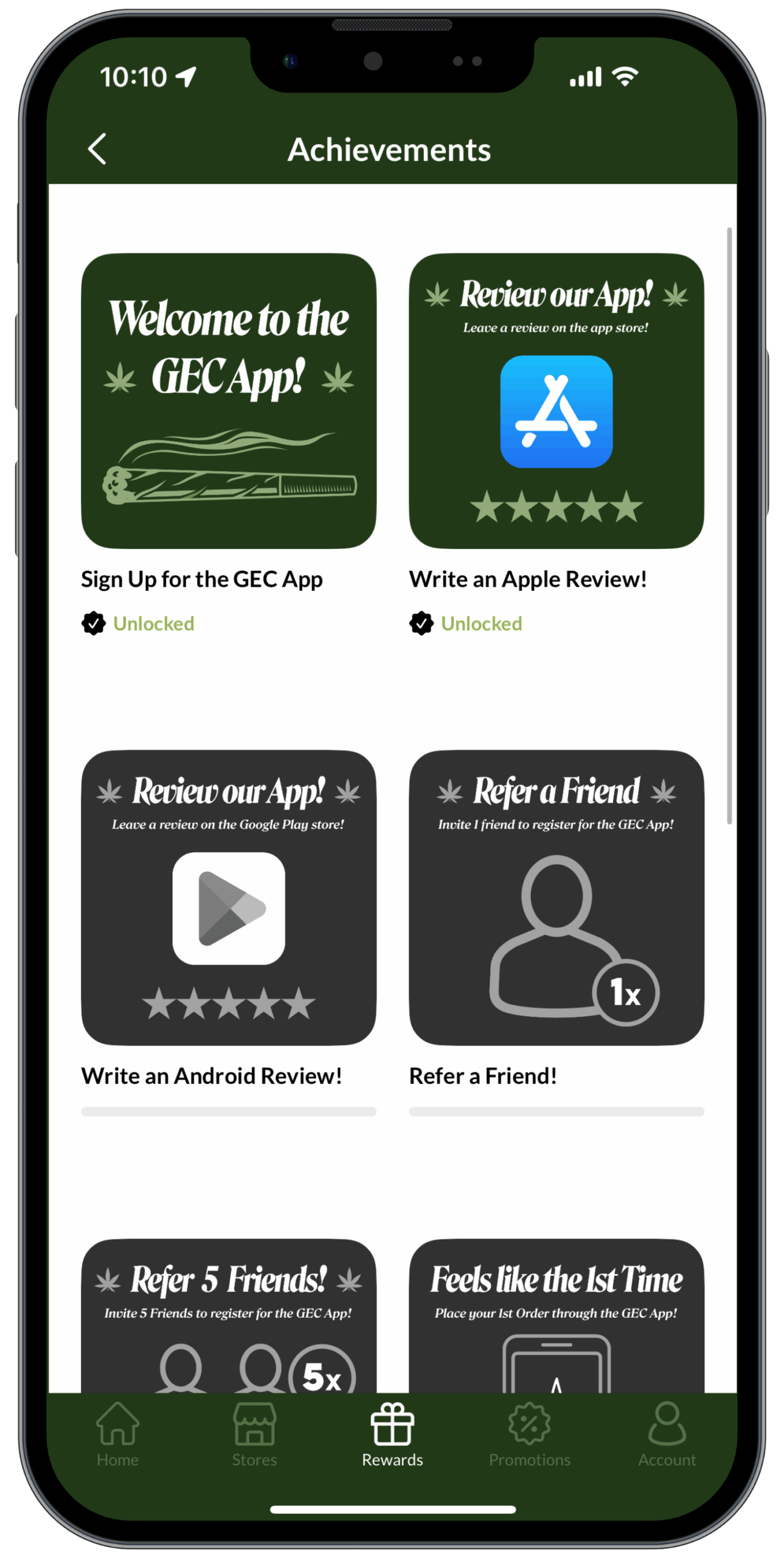Go to the Account tab
Image resolution: width=784 pixels, height=1558 pixels.
click(666, 1434)
